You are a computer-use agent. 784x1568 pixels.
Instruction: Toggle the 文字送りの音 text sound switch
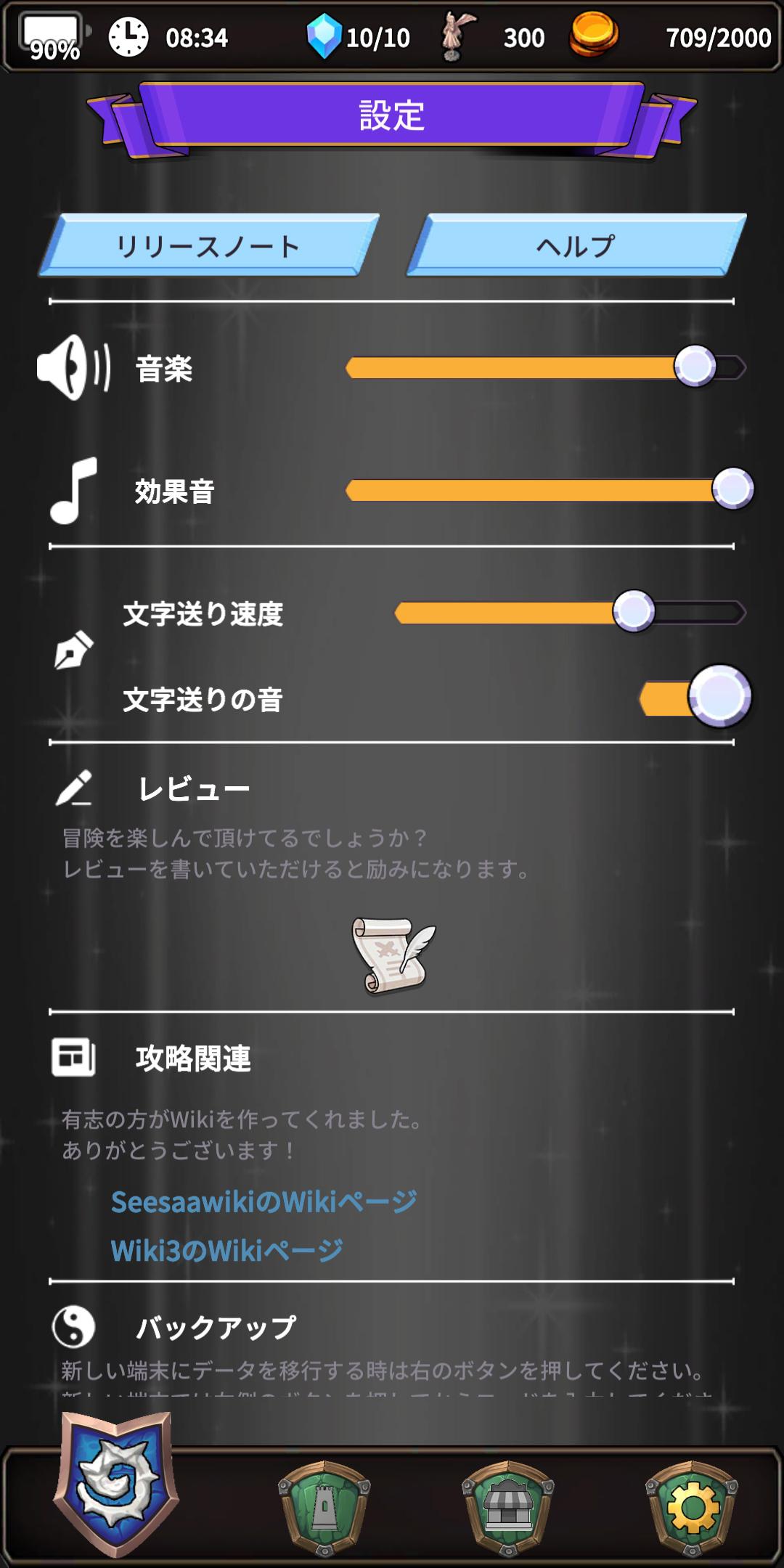(695, 698)
